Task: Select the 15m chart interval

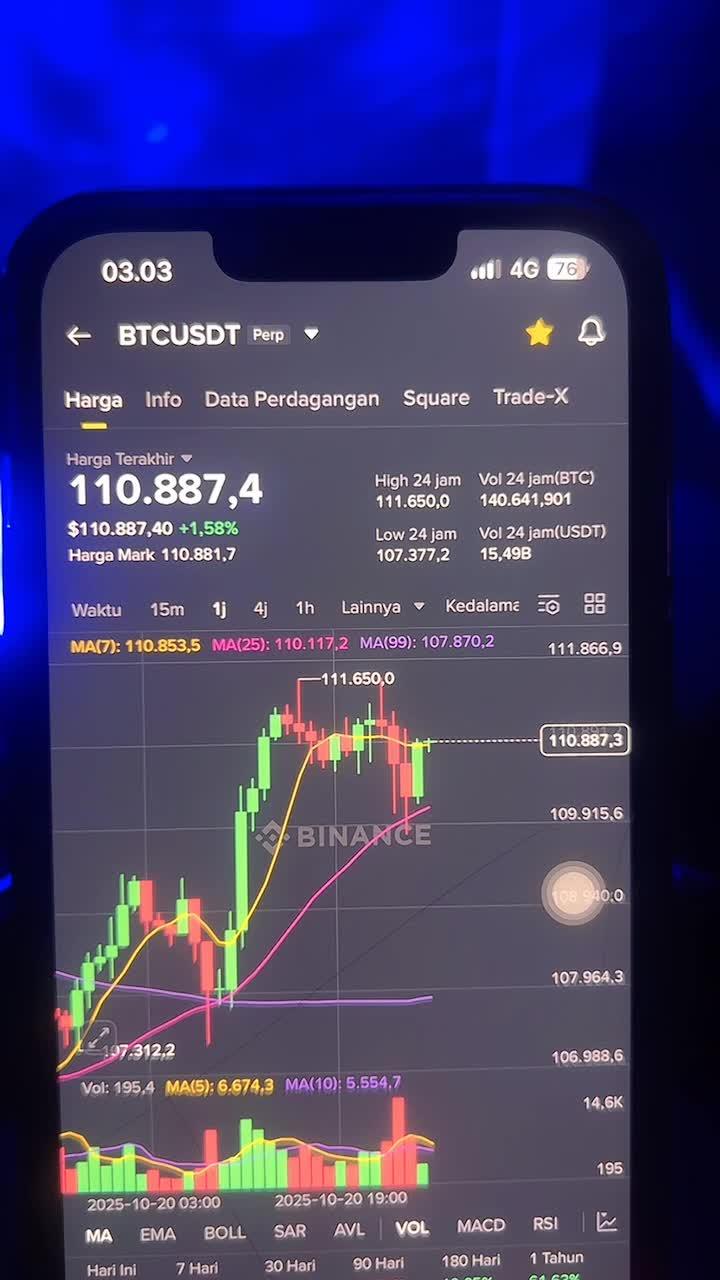Action: point(167,609)
